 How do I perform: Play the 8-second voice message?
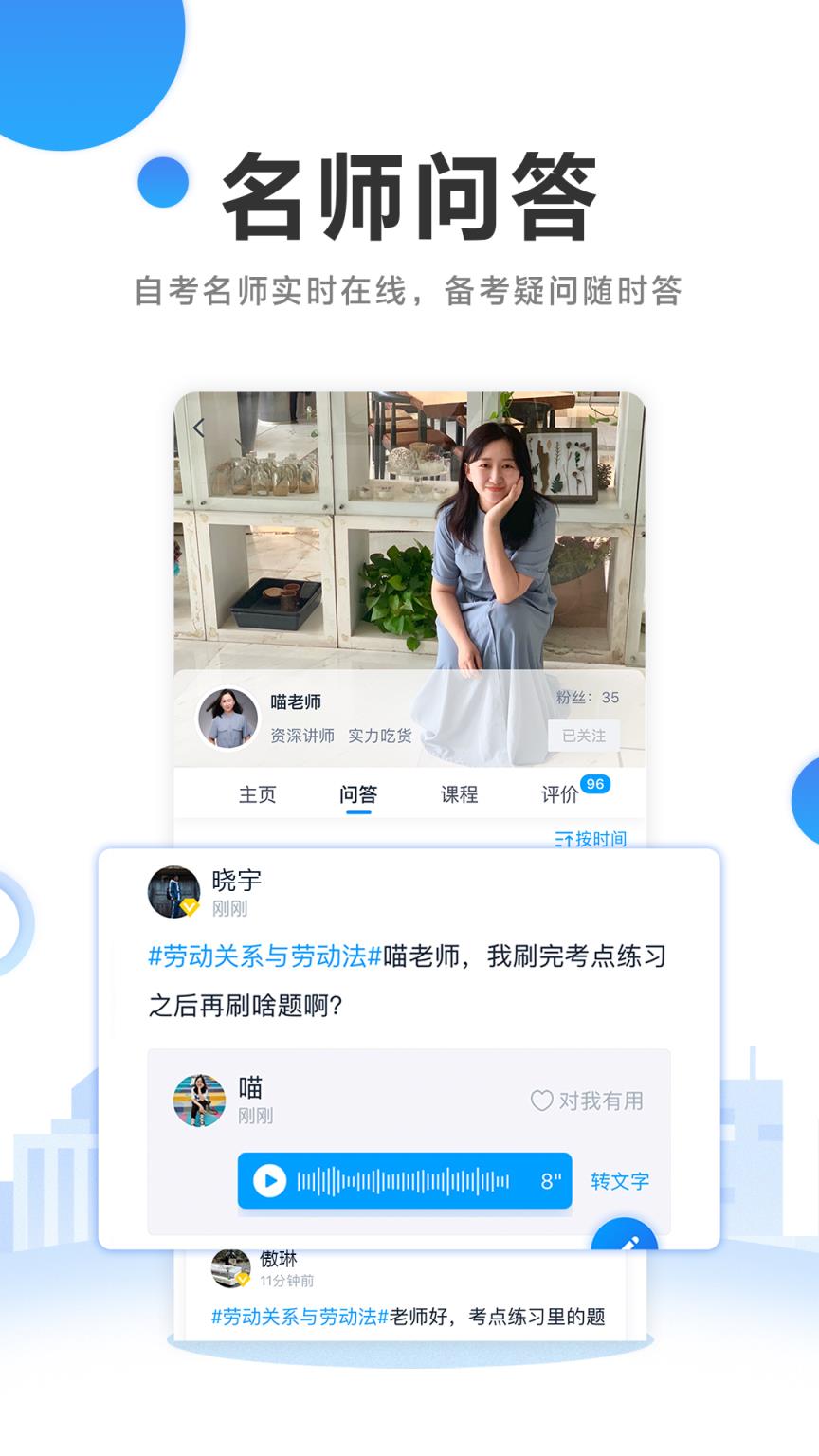point(268,1179)
